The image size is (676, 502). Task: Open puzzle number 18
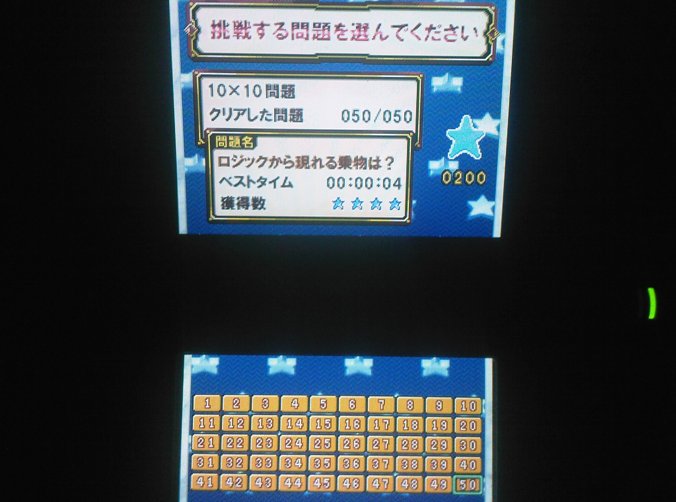410,425
